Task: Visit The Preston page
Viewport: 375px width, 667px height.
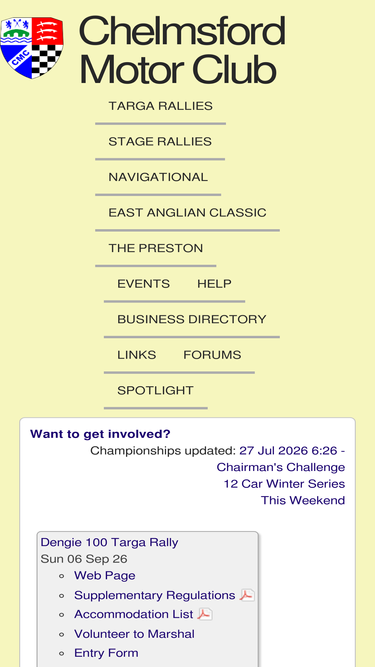Action: pos(156,248)
